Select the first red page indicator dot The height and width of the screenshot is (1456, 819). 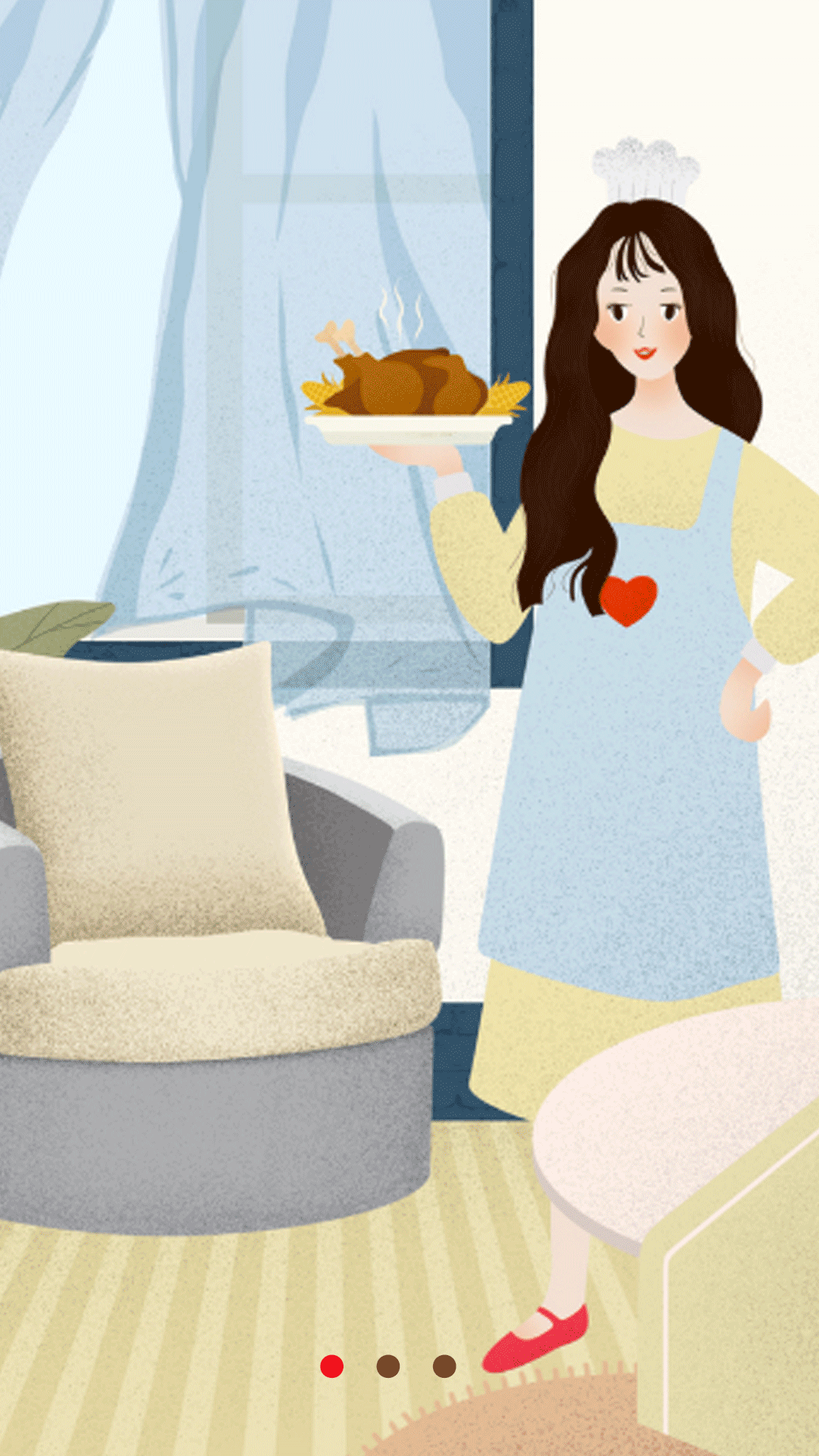click(332, 1367)
